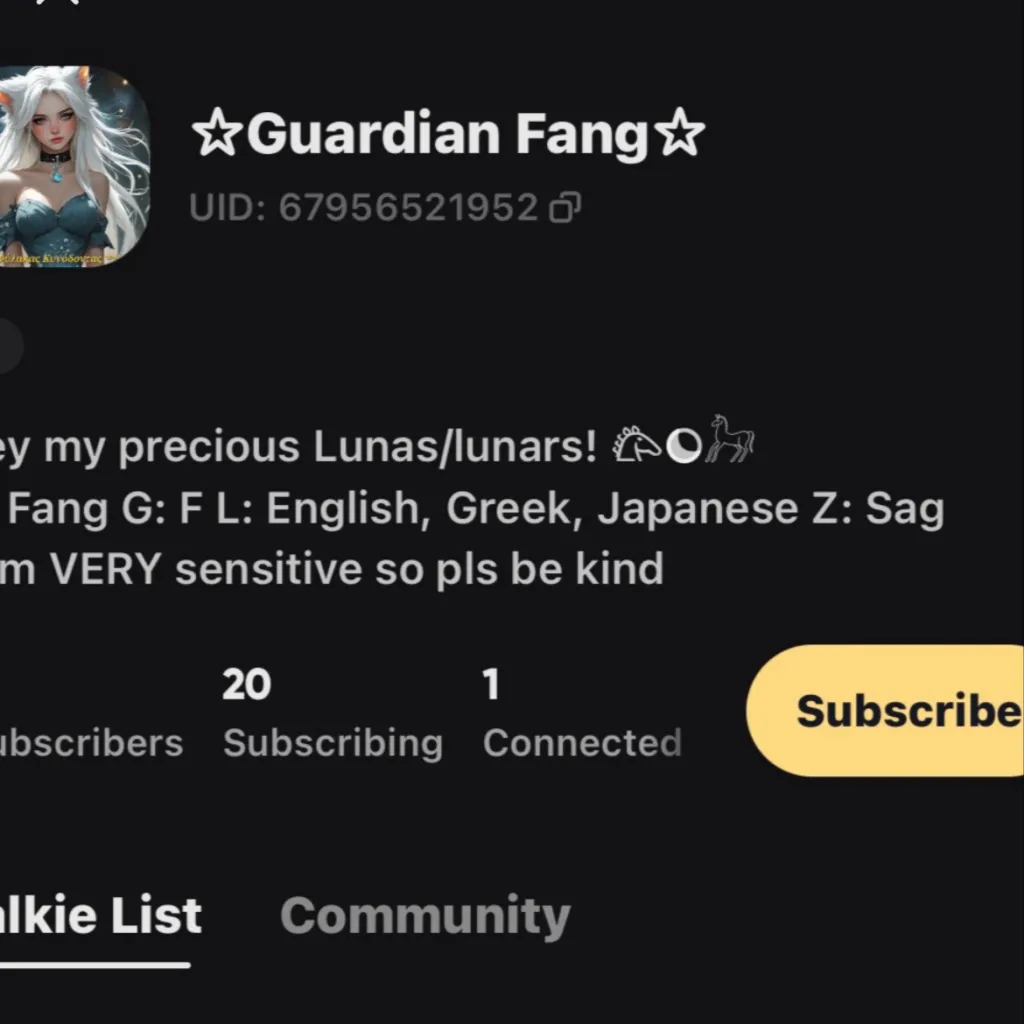
Task: Open the Subscribers list
Action: pyautogui.click(x=90, y=742)
